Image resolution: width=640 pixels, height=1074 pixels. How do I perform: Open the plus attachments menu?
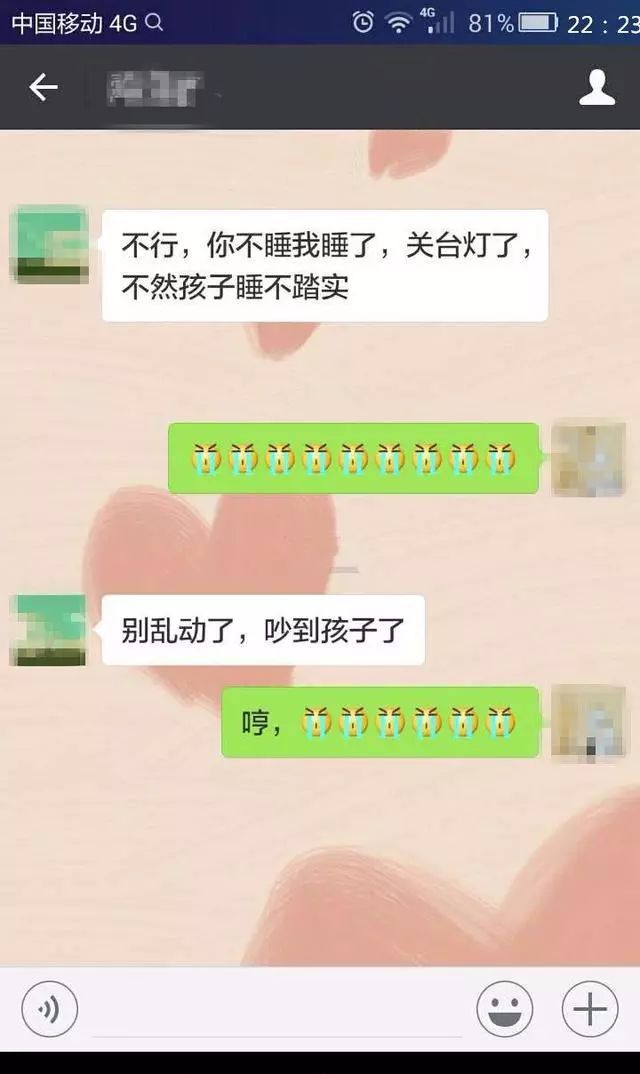(590, 1009)
